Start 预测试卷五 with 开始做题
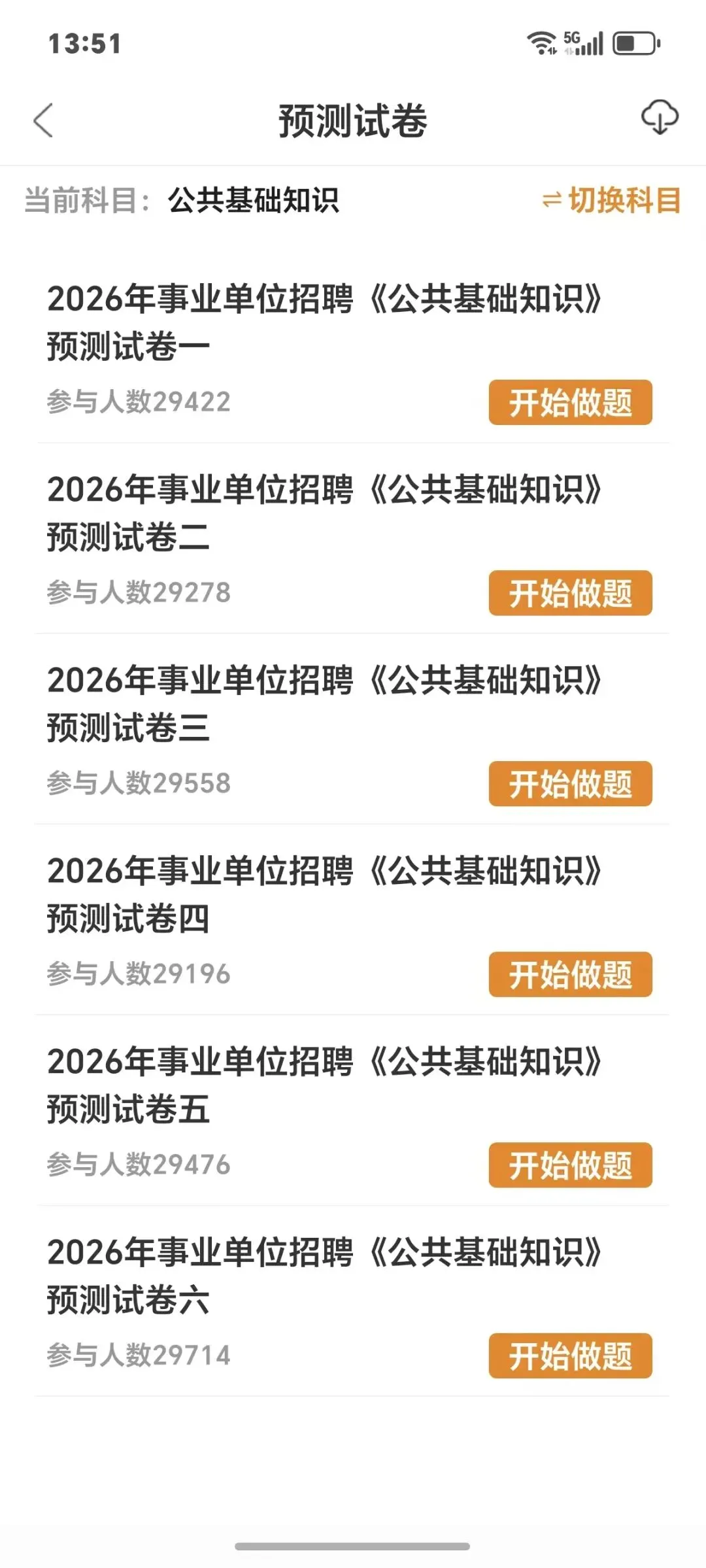Image resolution: width=706 pixels, height=1568 pixels. click(x=570, y=1165)
